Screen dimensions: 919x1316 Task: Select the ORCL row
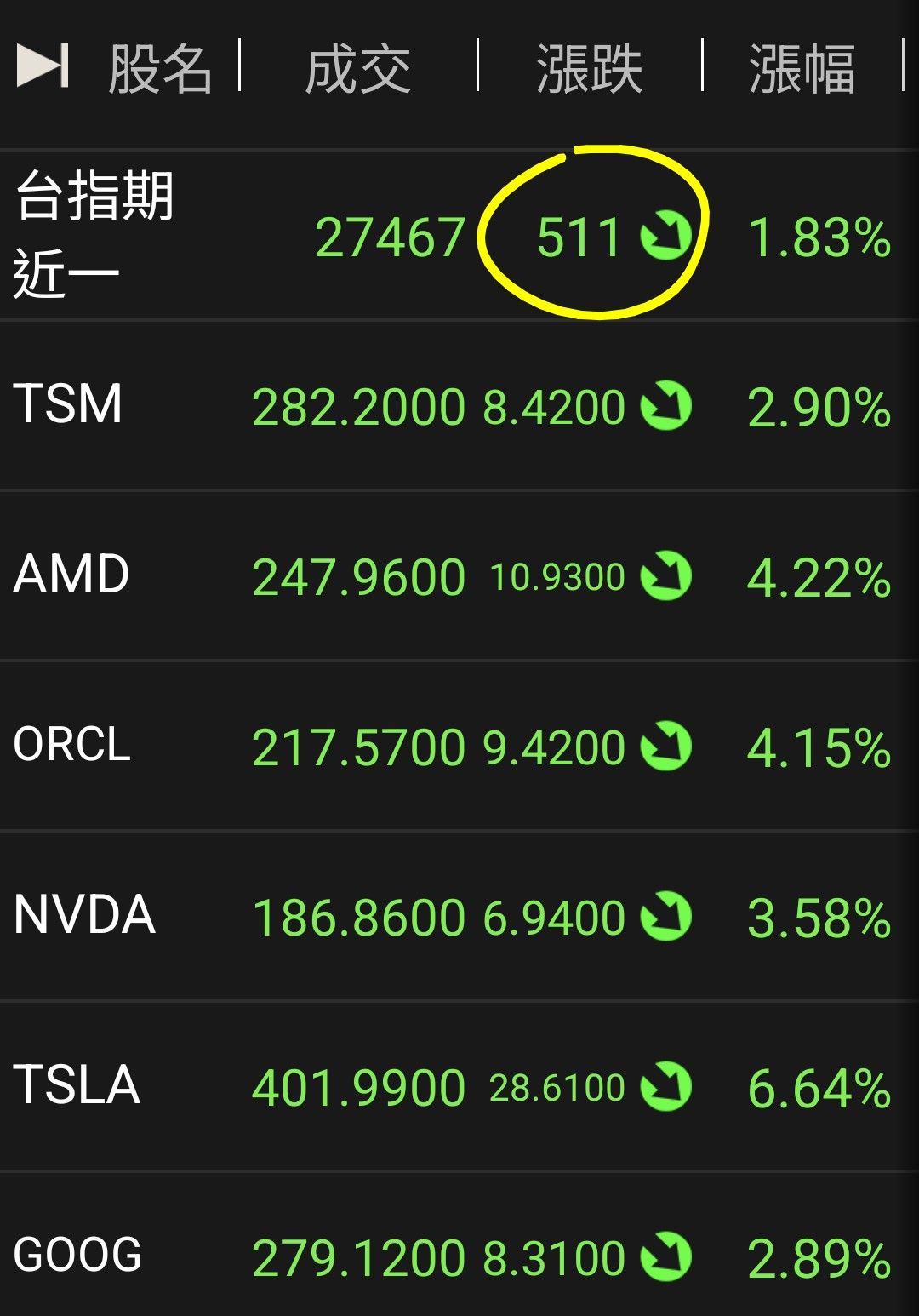point(72,745)
